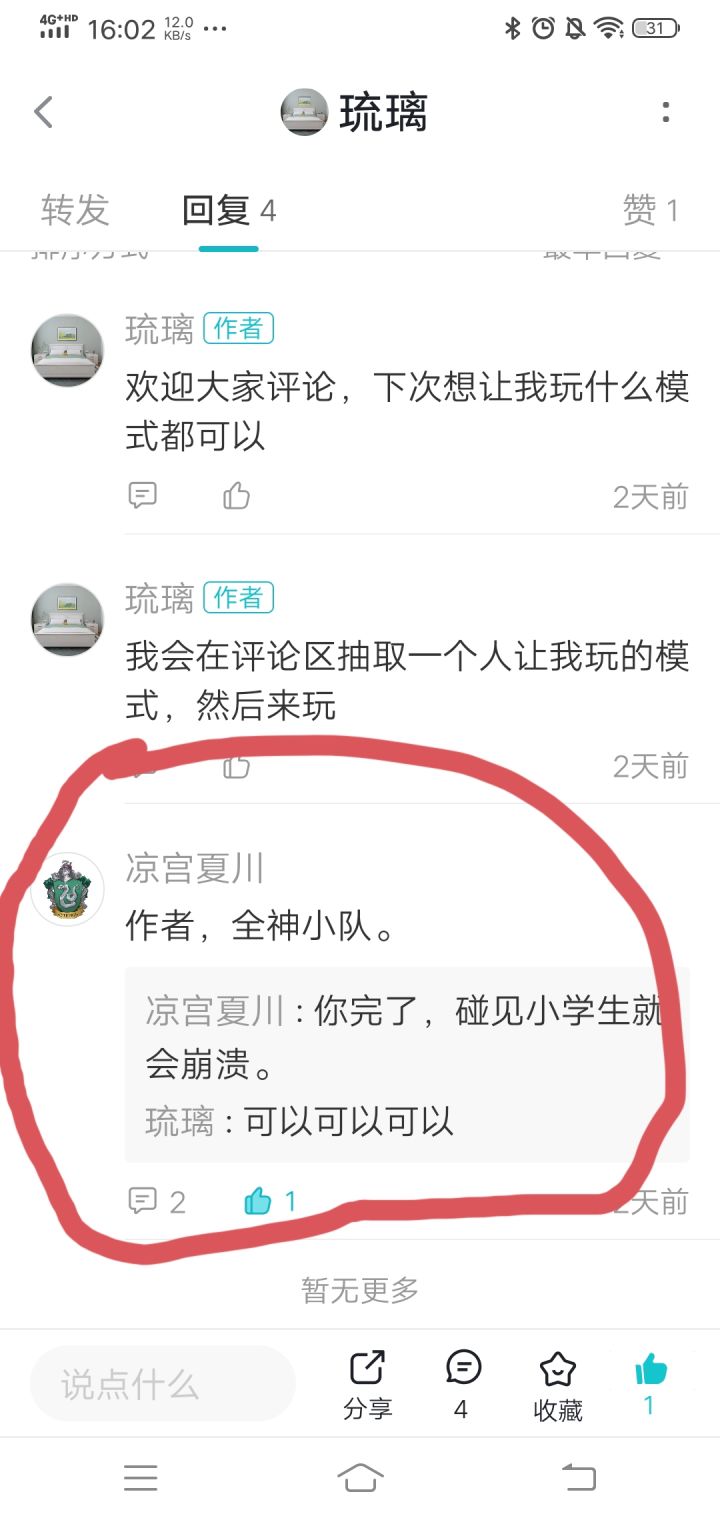
Task: Tap the back arrow at top left
Action: point(42,111)
